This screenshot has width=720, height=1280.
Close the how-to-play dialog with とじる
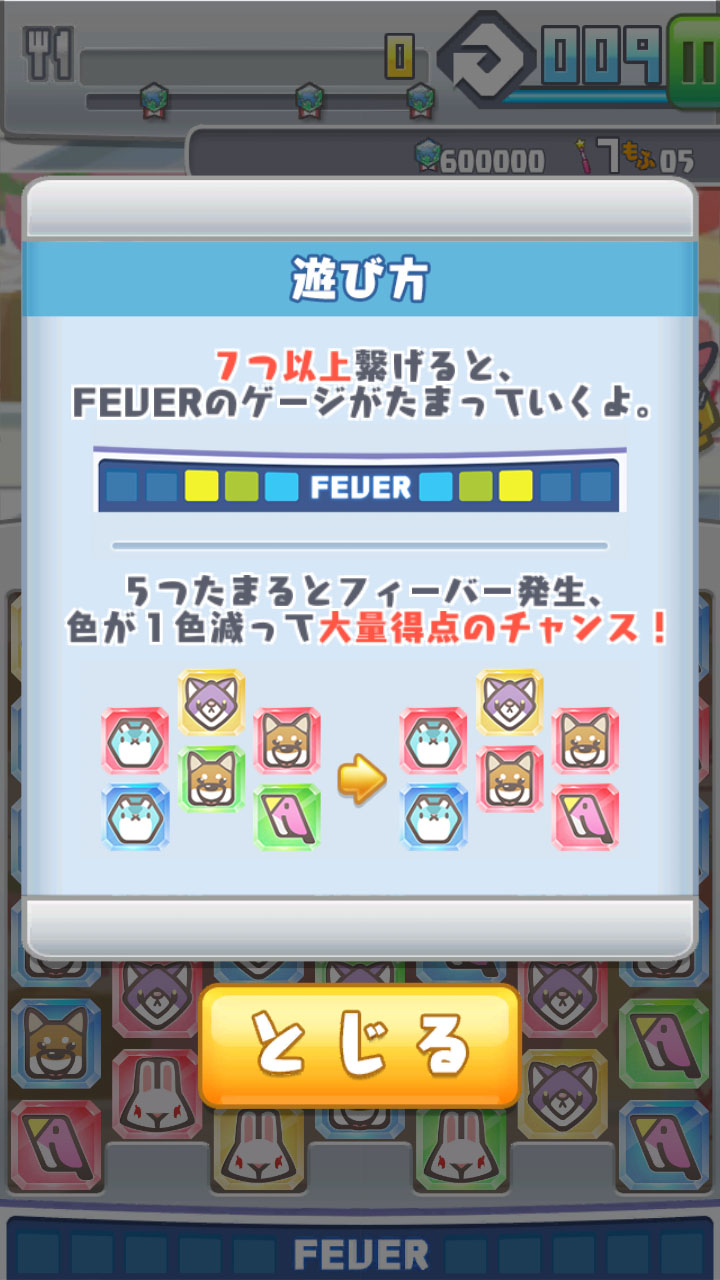[x=360, y=1046]
